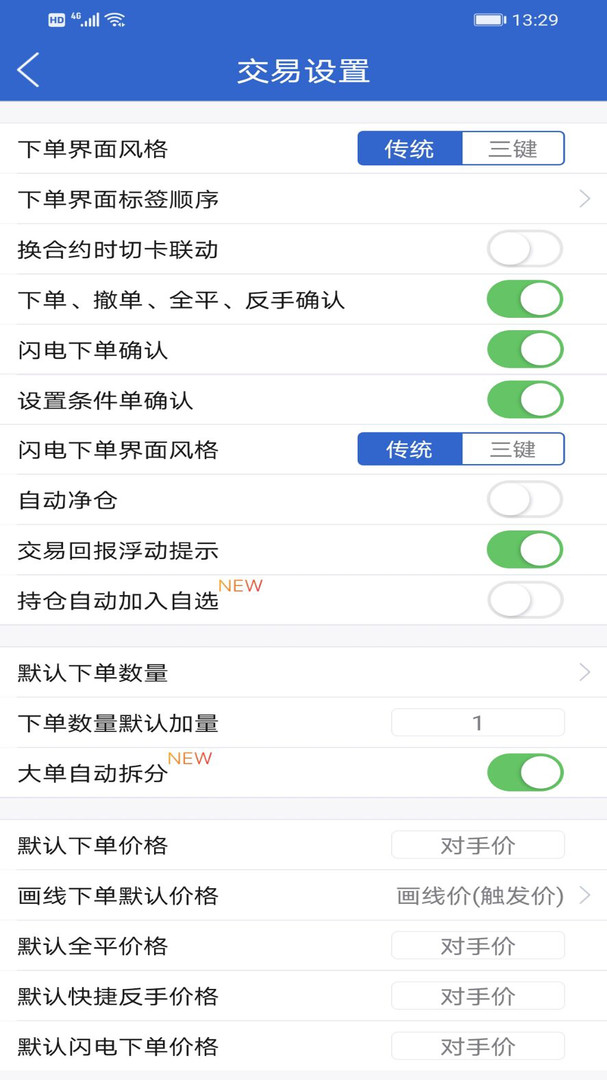Disable 大单自动拆分
This screenshot has width=607, height=1080.
tap(525, 773)
